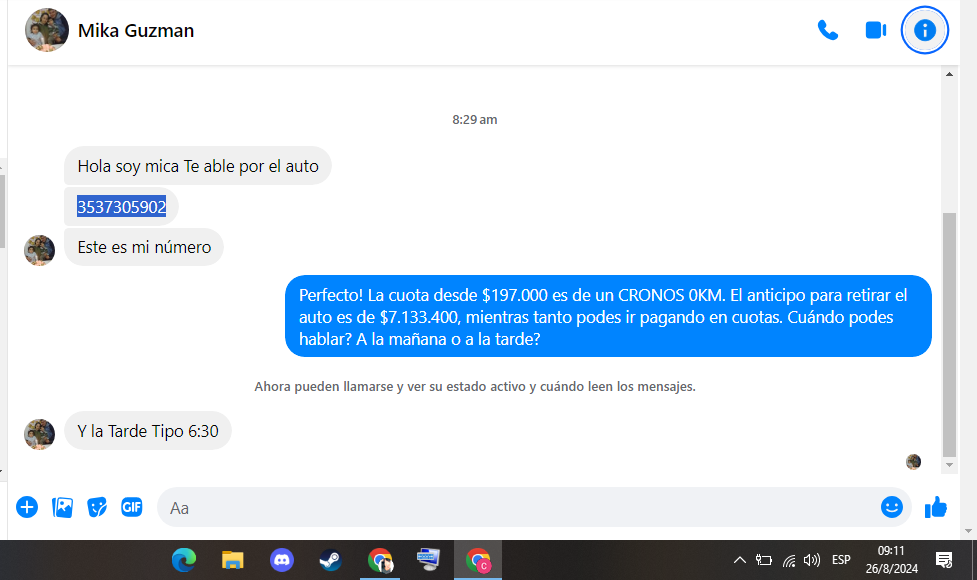Switch keyboard language from ESP
The width and height of the screenshot is (977, 580).
(841, 560)
